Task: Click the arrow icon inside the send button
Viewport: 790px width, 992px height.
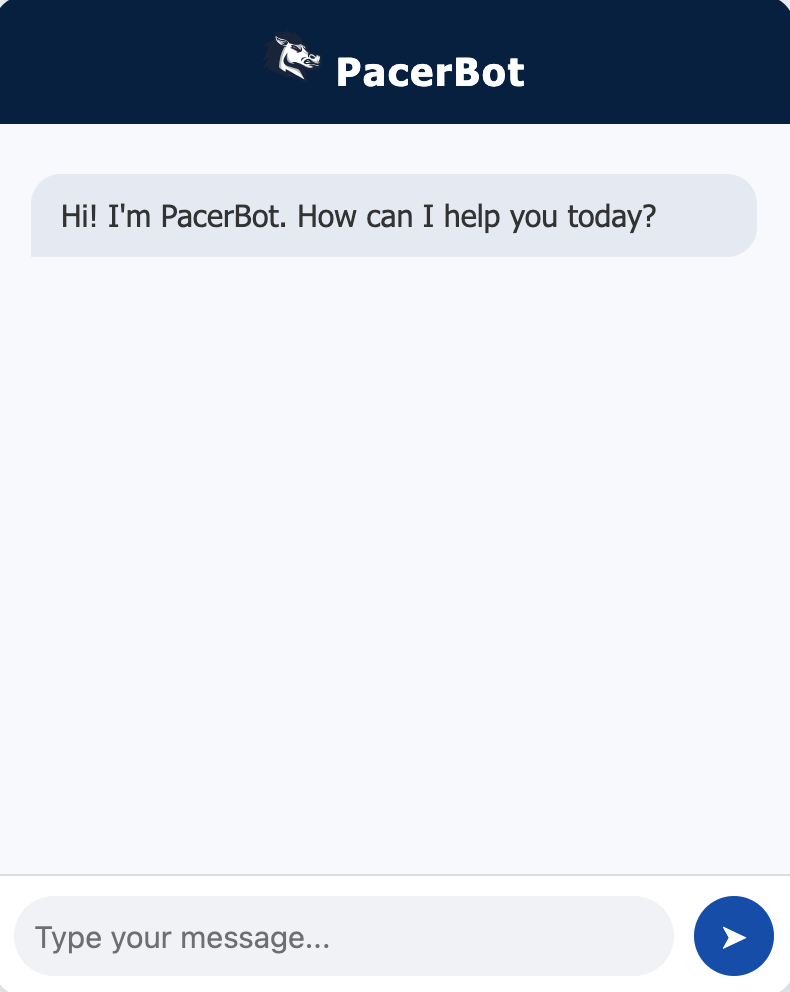Action: tap(733, 936)
